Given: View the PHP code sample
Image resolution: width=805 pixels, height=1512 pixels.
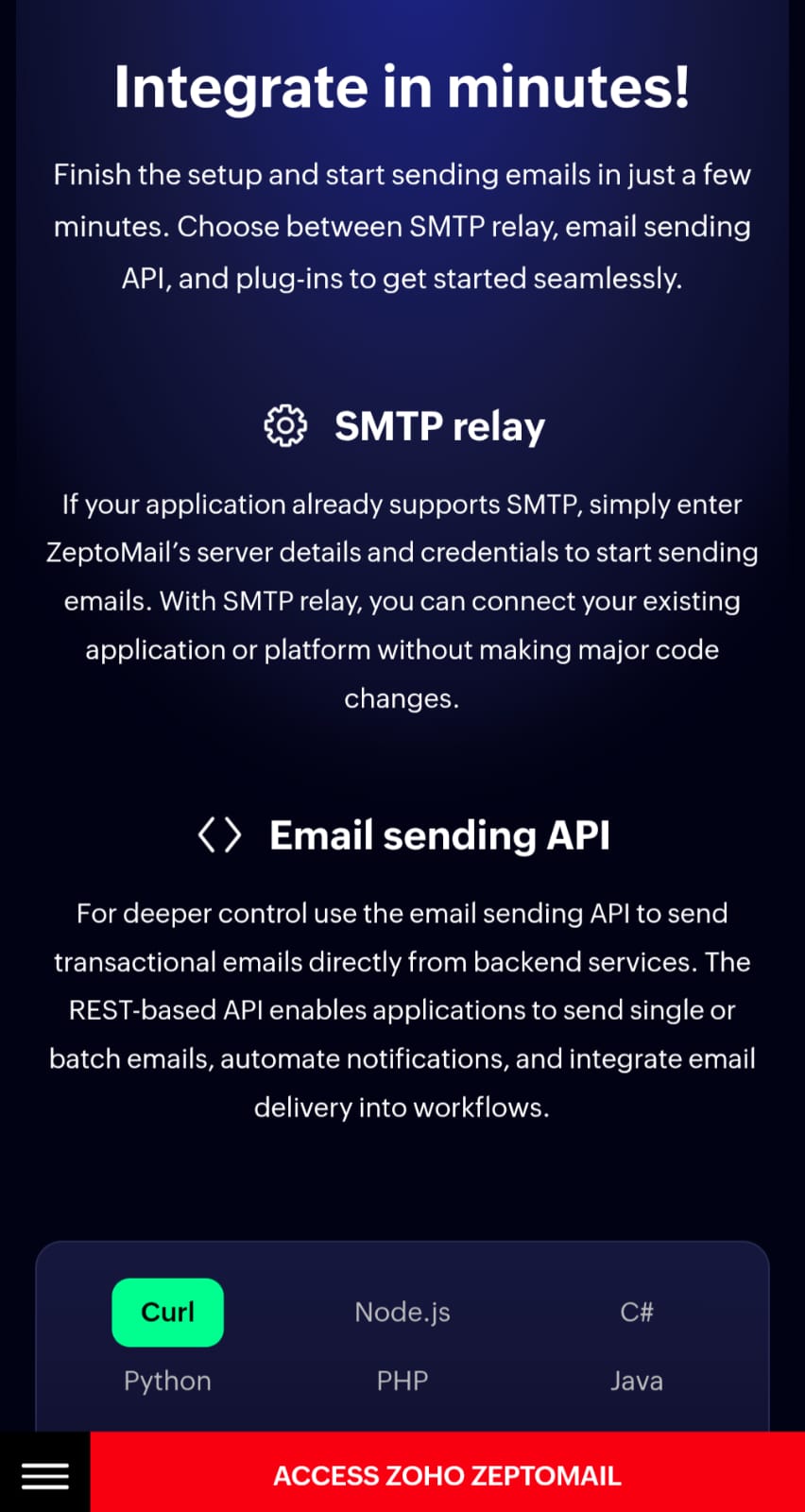Looking at the screenshot, I should coord(402,1381).
